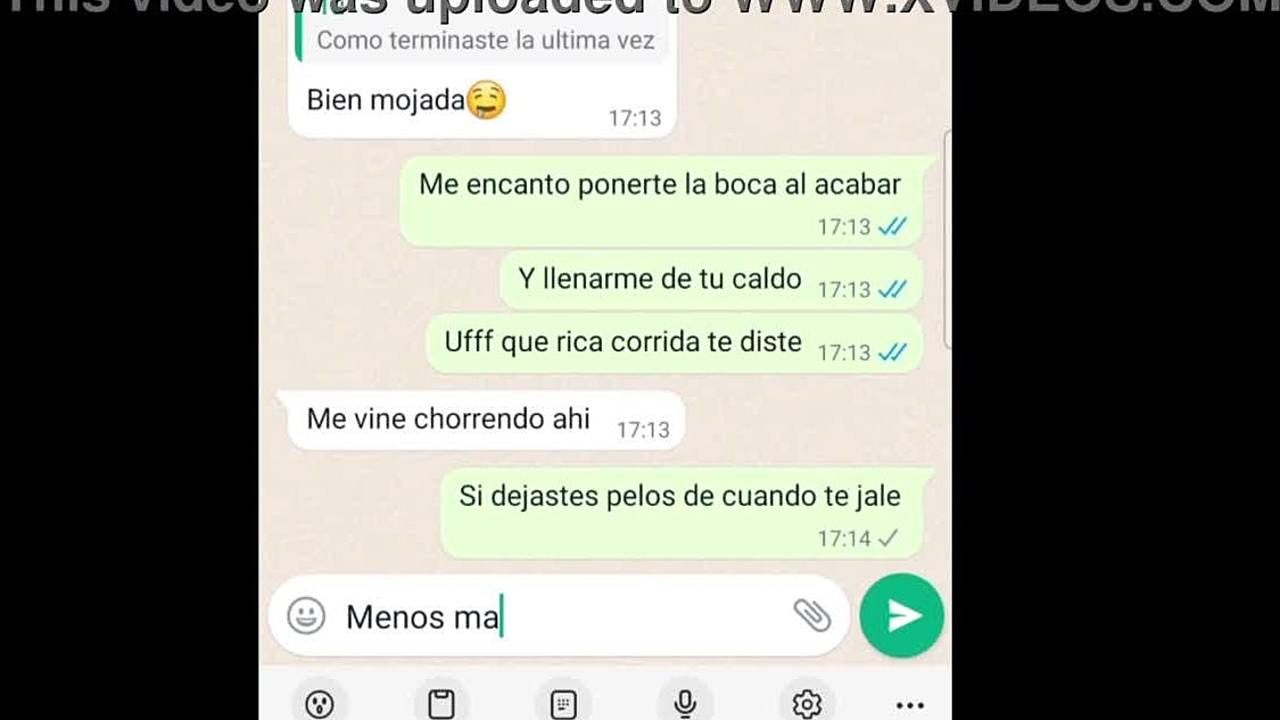The image size is (1280, 720).
Task: Open keyboard settings gear
Action: (807, 704)
